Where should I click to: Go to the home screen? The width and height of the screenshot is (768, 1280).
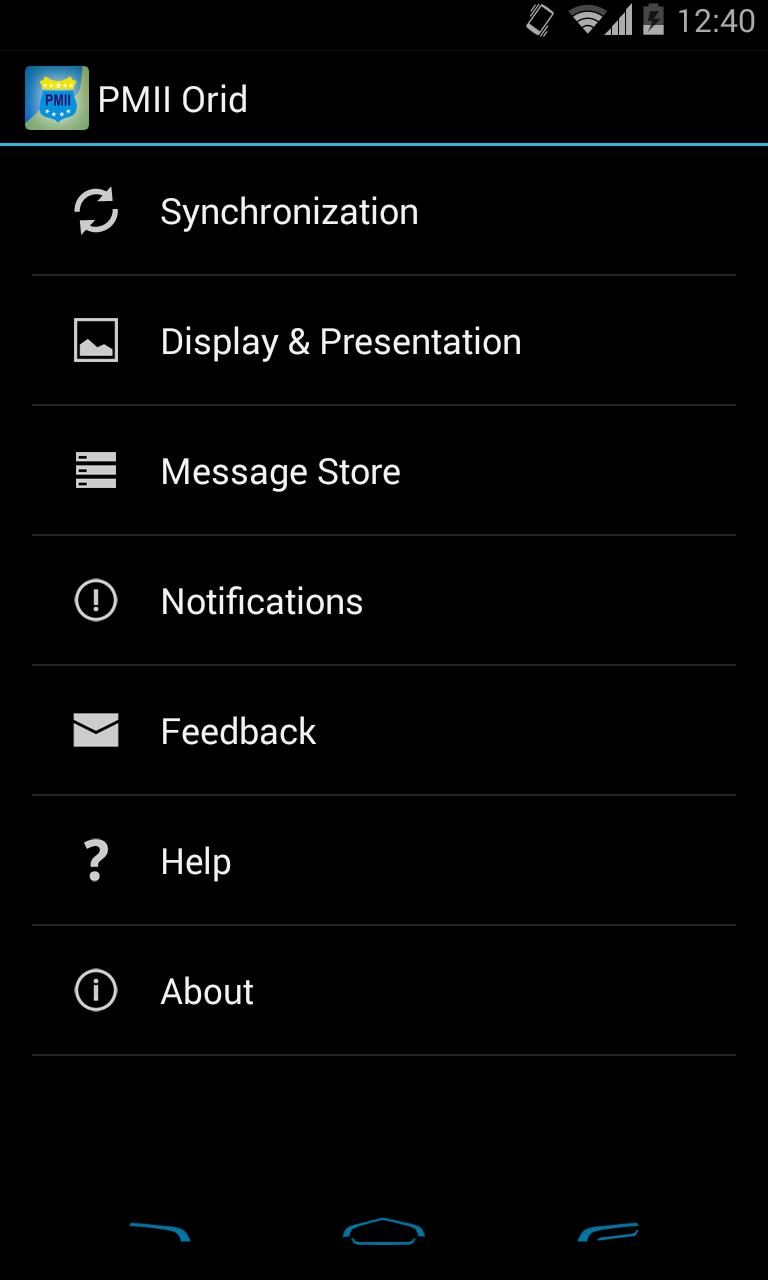coord(384,1232)
